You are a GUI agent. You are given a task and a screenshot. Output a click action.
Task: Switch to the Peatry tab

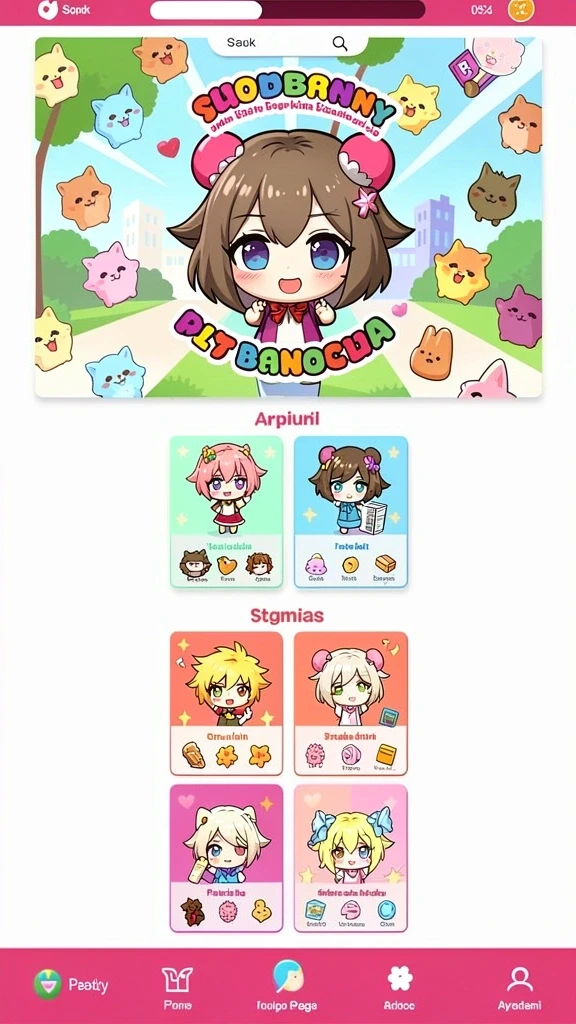click(x=71, y=985)
